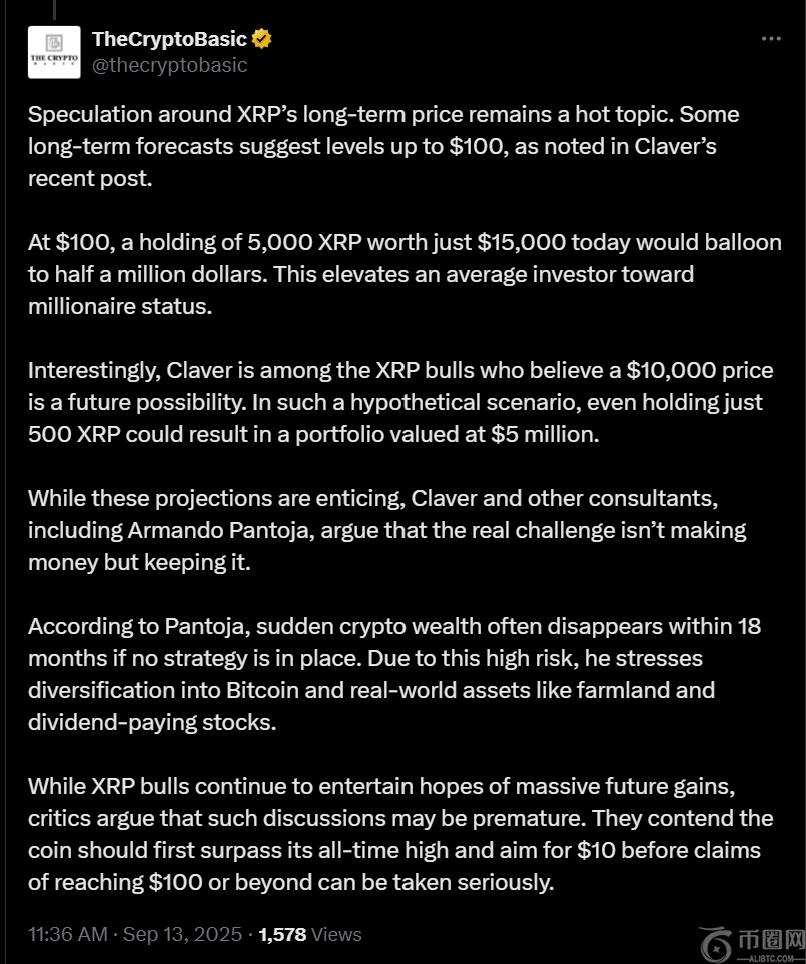Tap the TheCryptoBasic display name
This screenshot has width=806, height=964.
tap(169, 39)
